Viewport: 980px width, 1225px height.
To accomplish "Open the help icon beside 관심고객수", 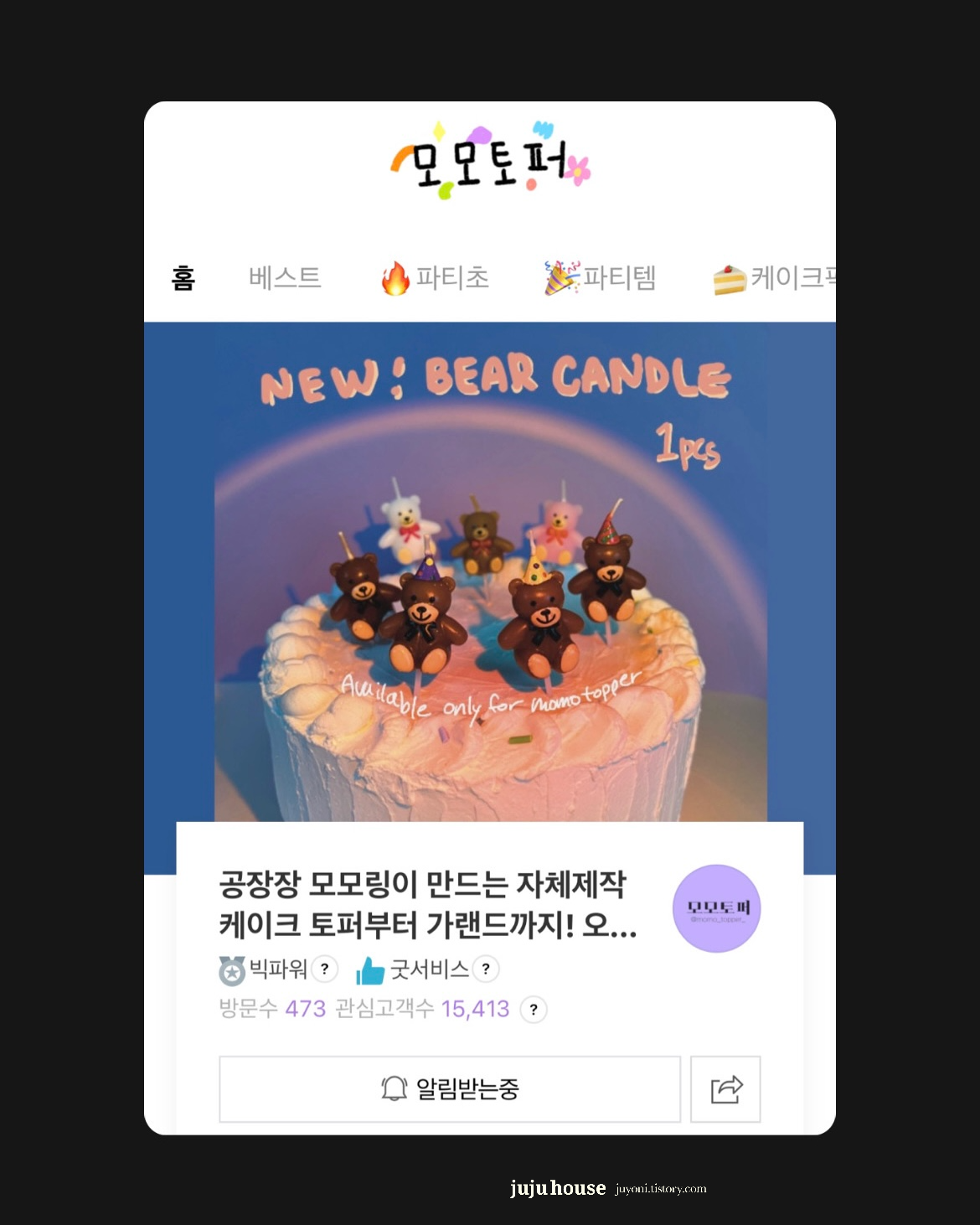I will pyautogui.click(x=534, y=1009).
